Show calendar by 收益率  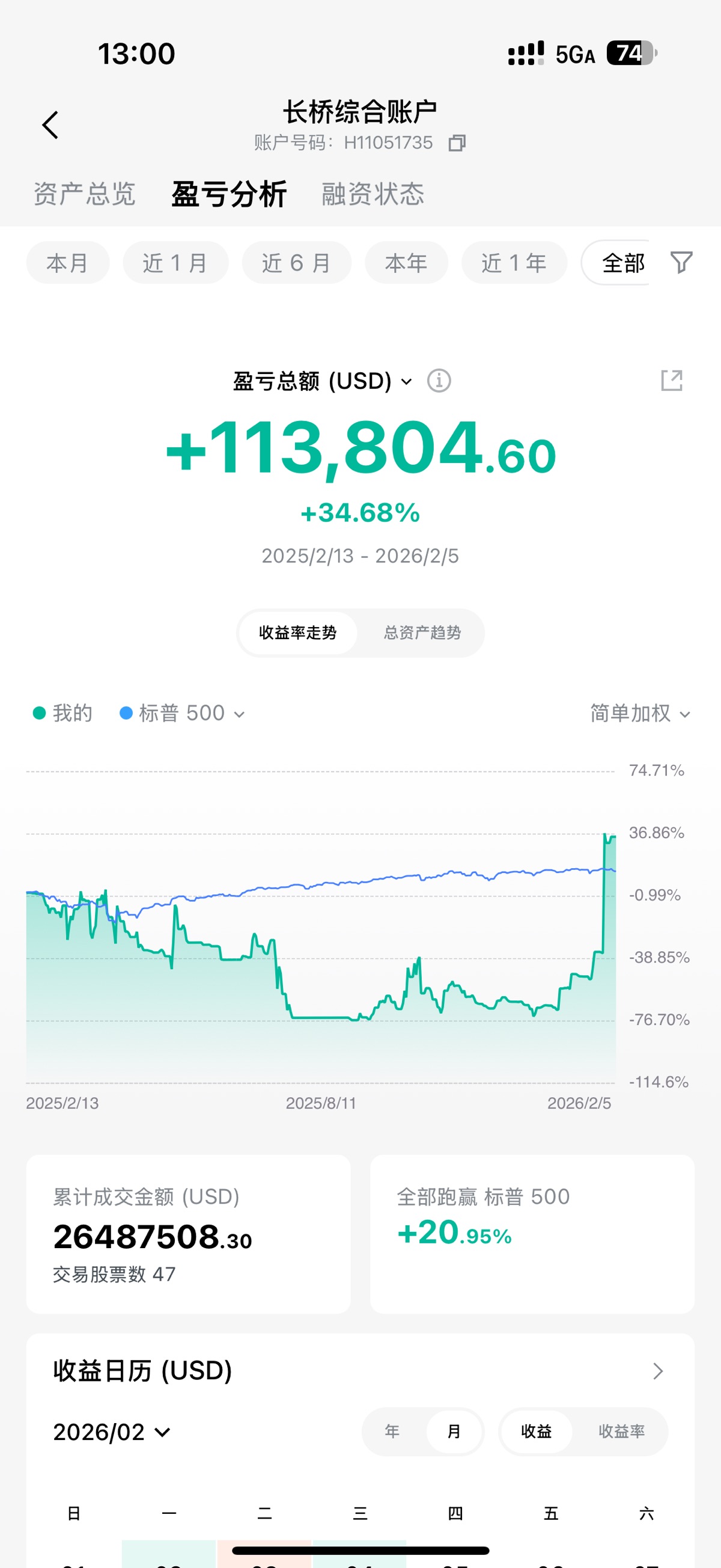coord(621,1432)
